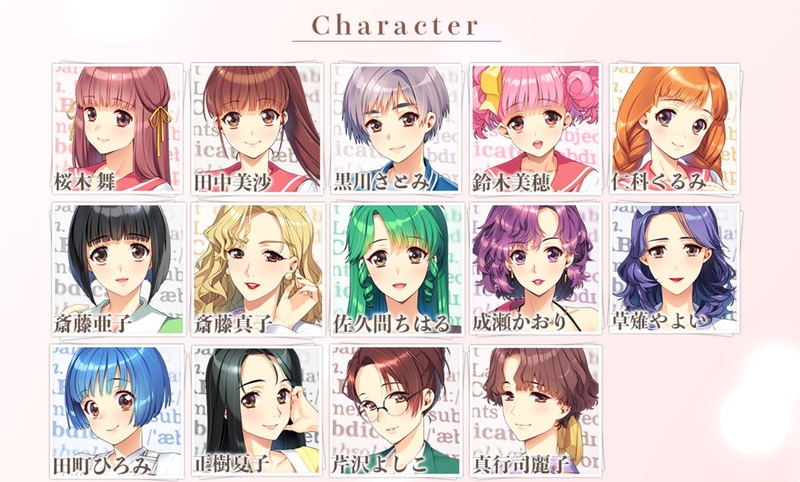The width and height of the screenshot is (800, 482).
Task: Tap the 鈴木美穂 portrait
Action: pos(535,128)
